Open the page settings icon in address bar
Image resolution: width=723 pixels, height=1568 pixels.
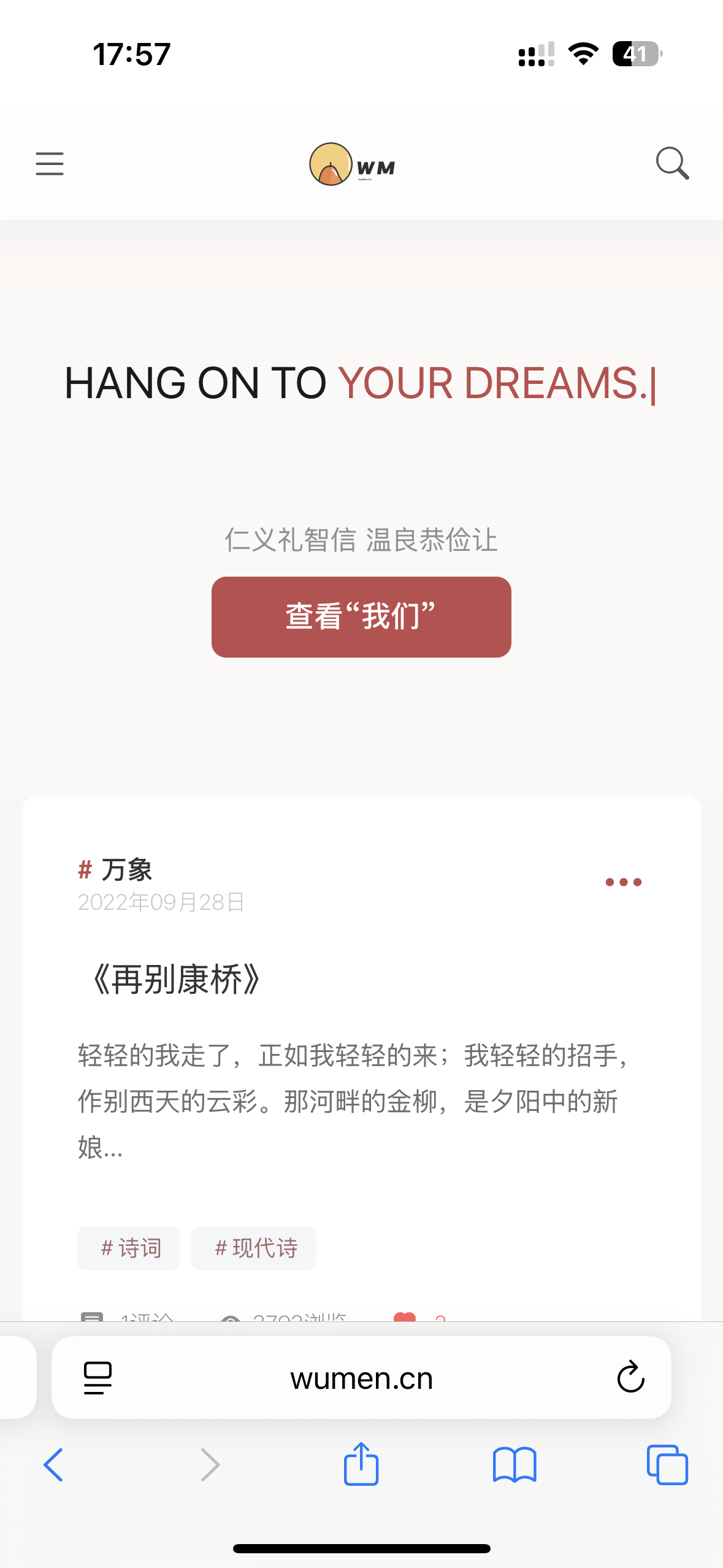click(98, 1378)
